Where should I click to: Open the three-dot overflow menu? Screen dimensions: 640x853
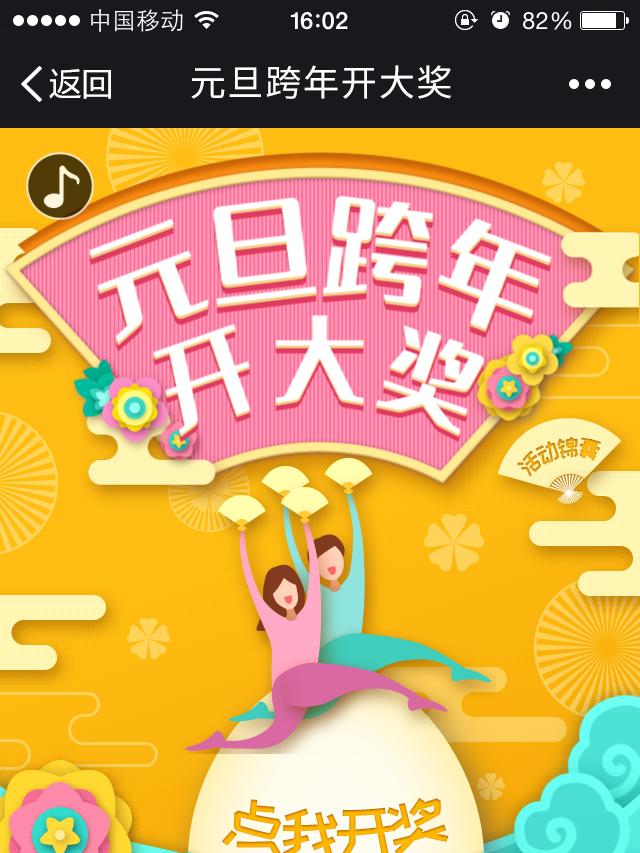point(590,84)
